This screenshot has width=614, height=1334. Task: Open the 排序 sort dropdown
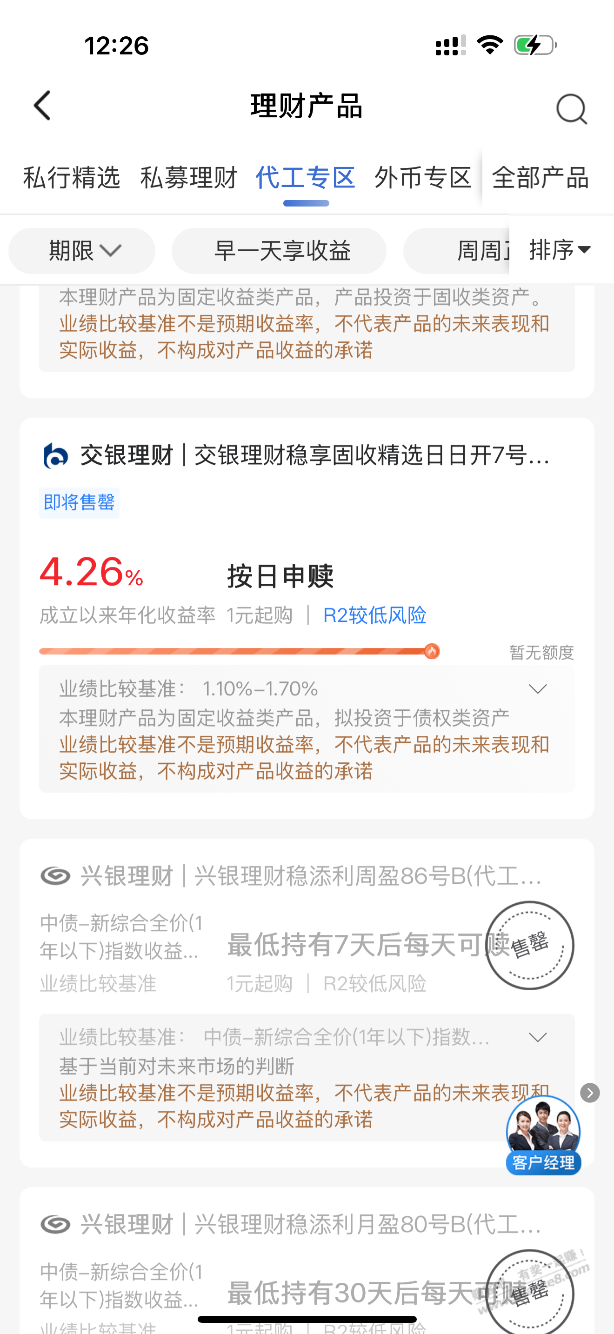560,250
